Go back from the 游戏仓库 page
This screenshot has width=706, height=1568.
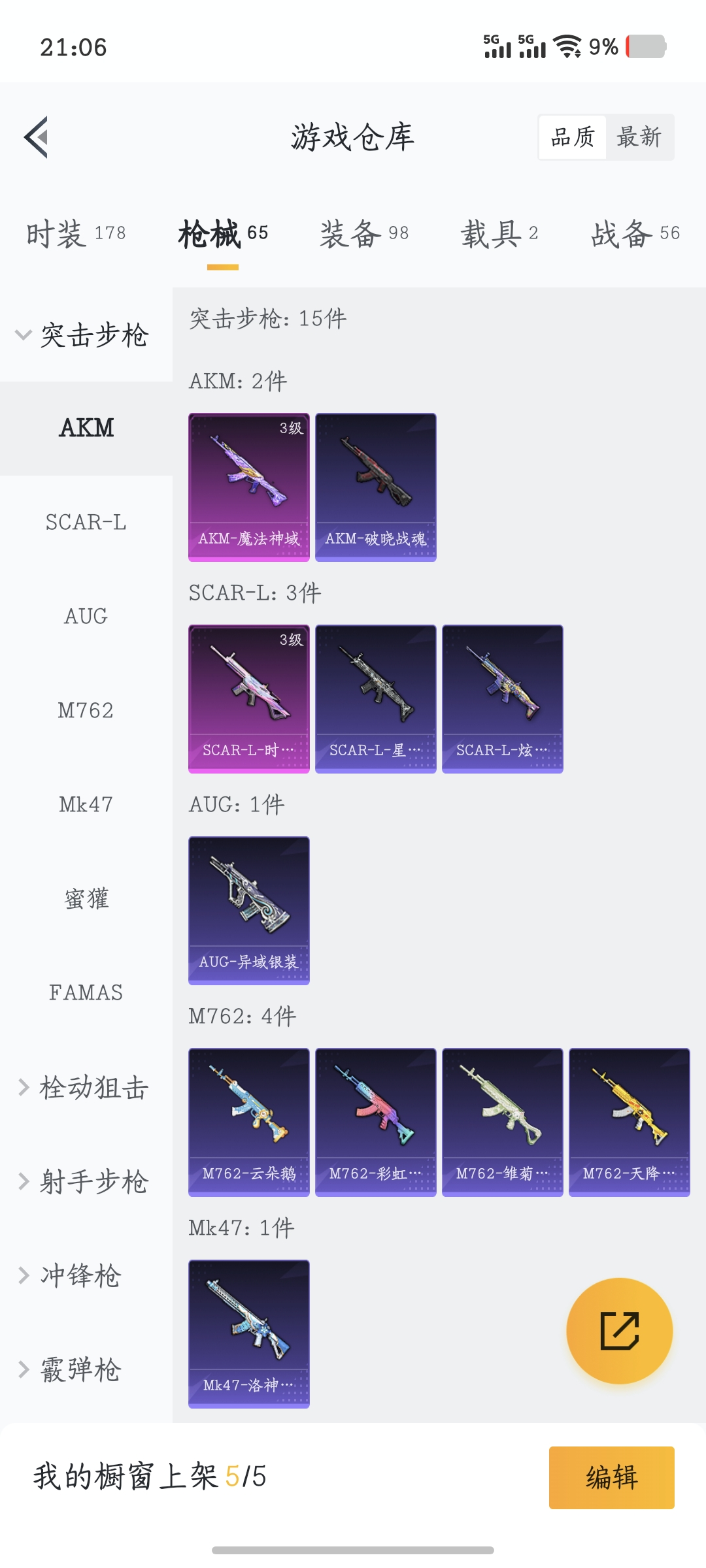click(x=37, y=137)
